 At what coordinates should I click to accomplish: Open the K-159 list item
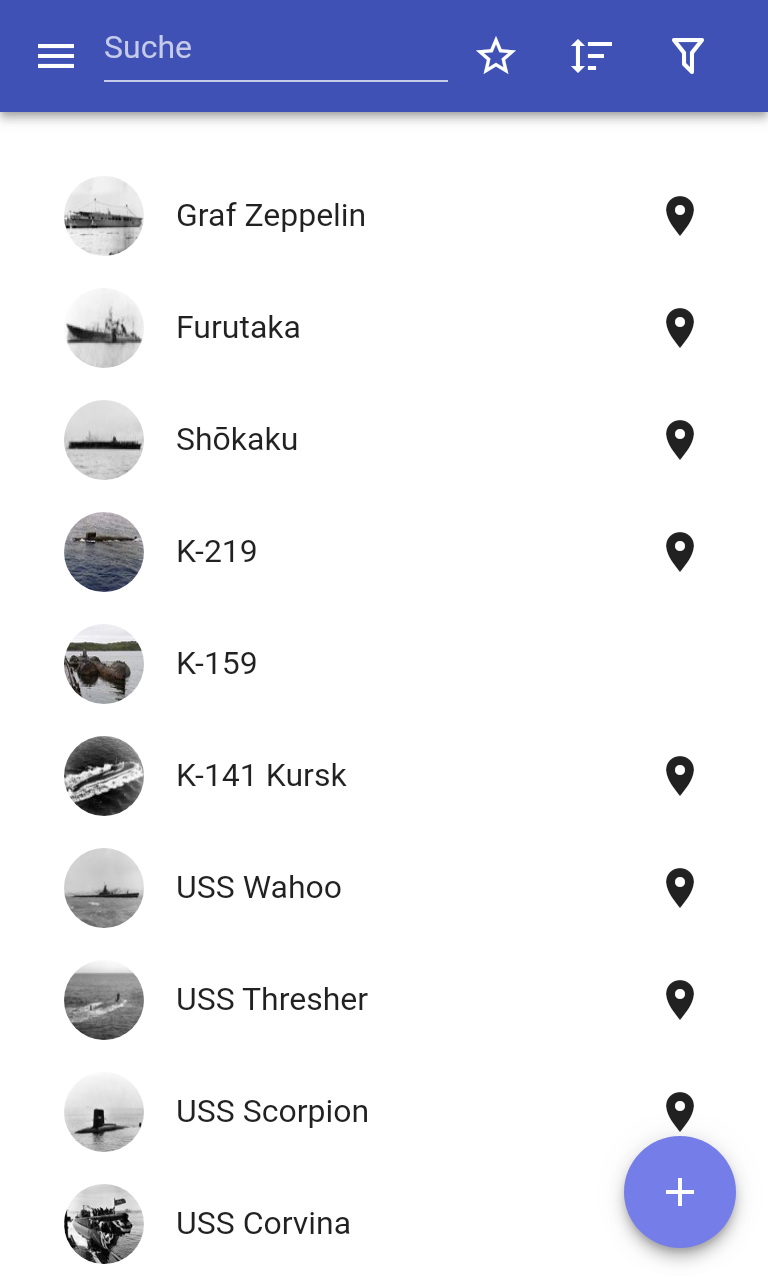pos(217,664)
